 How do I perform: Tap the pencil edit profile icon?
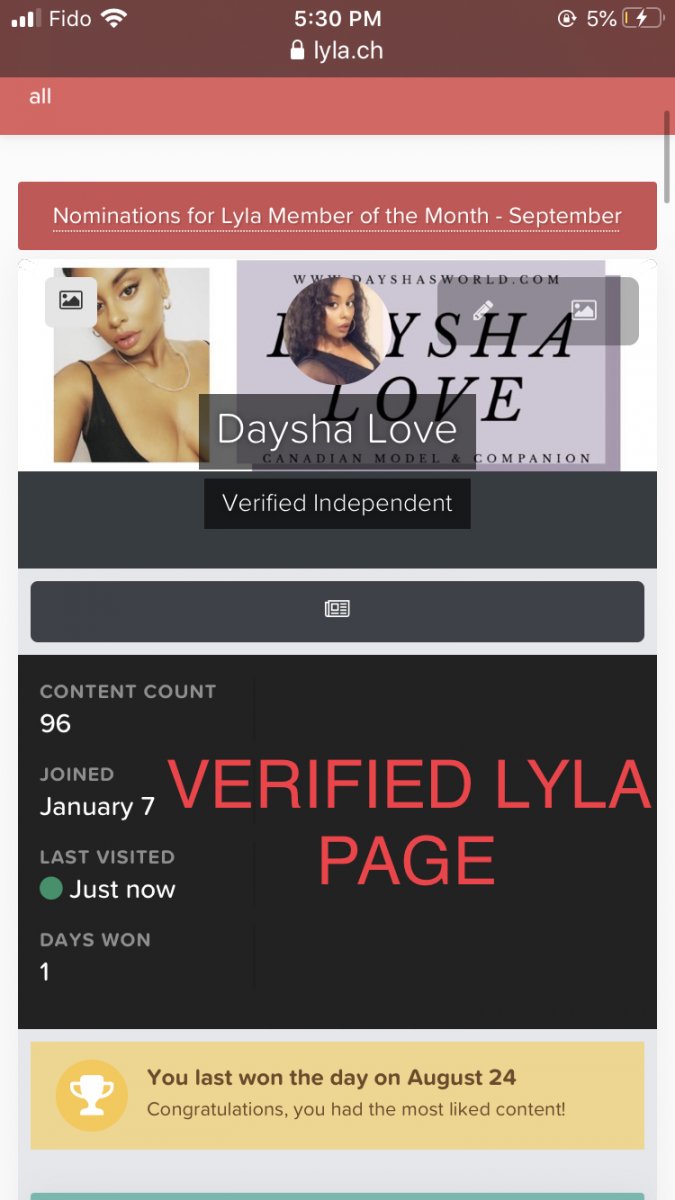pos(483,310)
